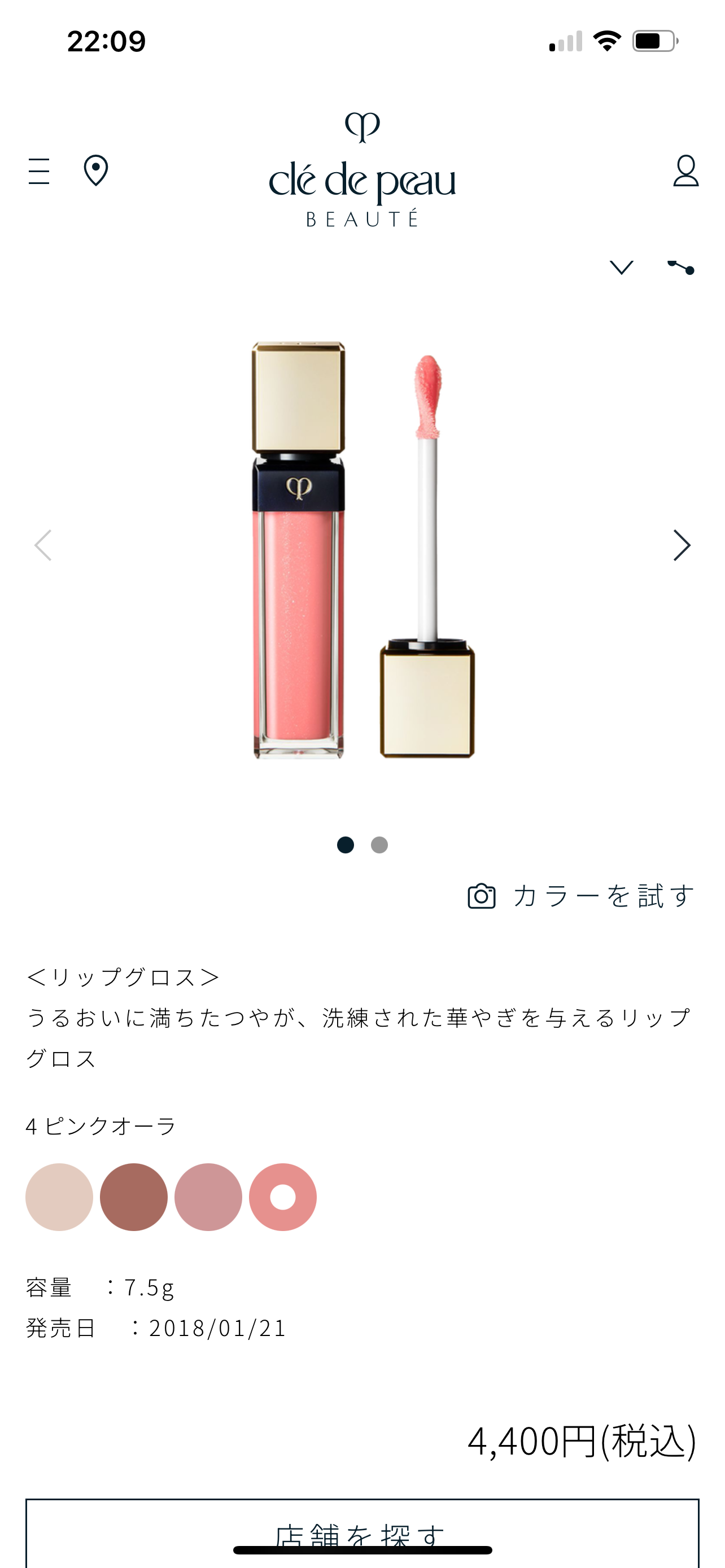Show the next product image

[681, 545]
